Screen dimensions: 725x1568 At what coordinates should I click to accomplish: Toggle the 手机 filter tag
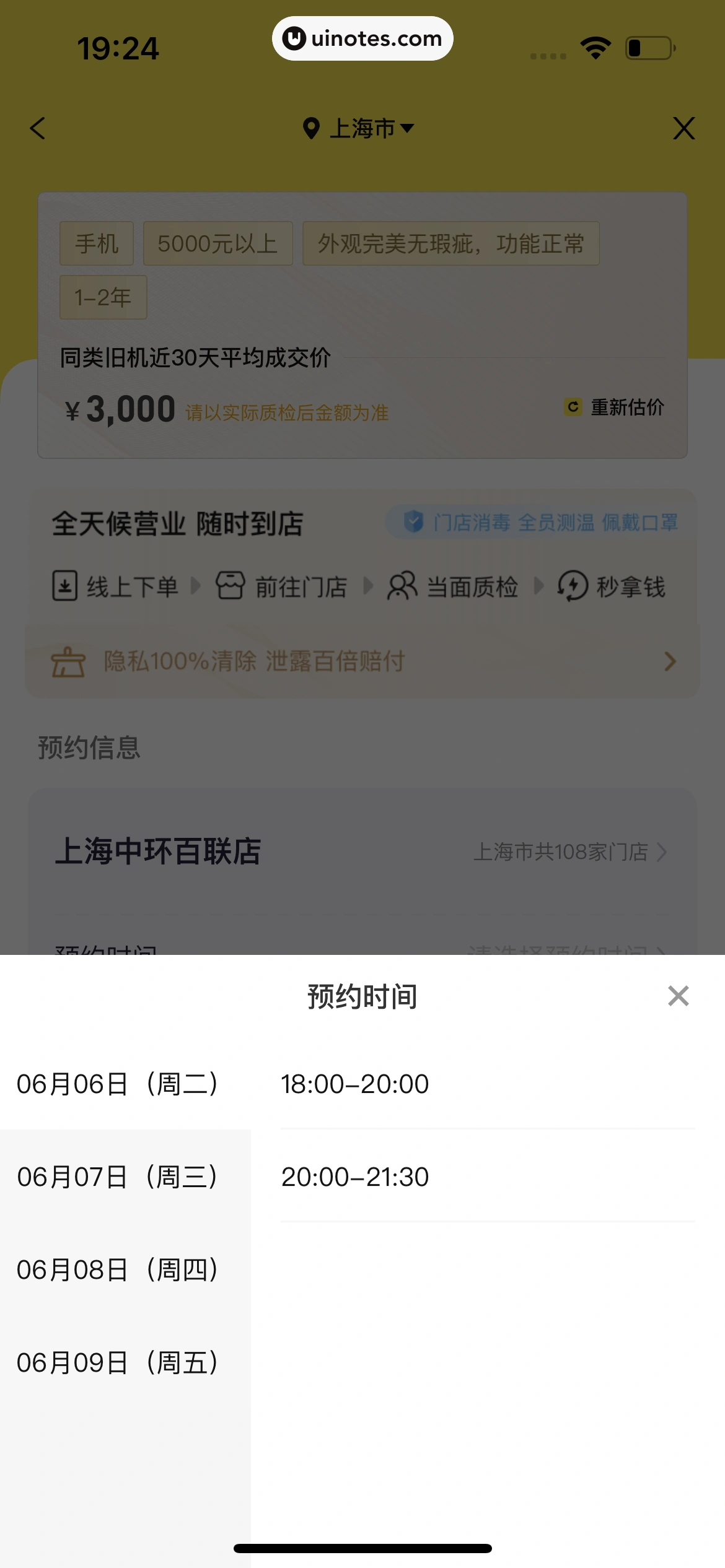pyautogui.click(x=96, y=243)
